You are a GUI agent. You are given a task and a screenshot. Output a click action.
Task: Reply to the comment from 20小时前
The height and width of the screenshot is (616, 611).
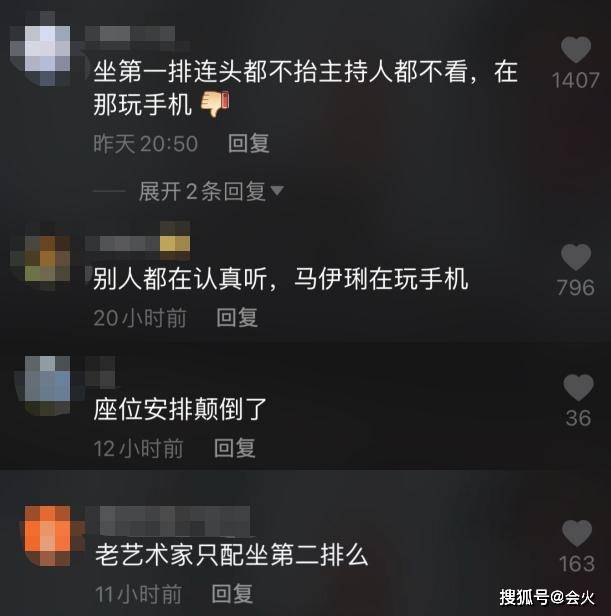pyautogui.click(x=237, y=318)
